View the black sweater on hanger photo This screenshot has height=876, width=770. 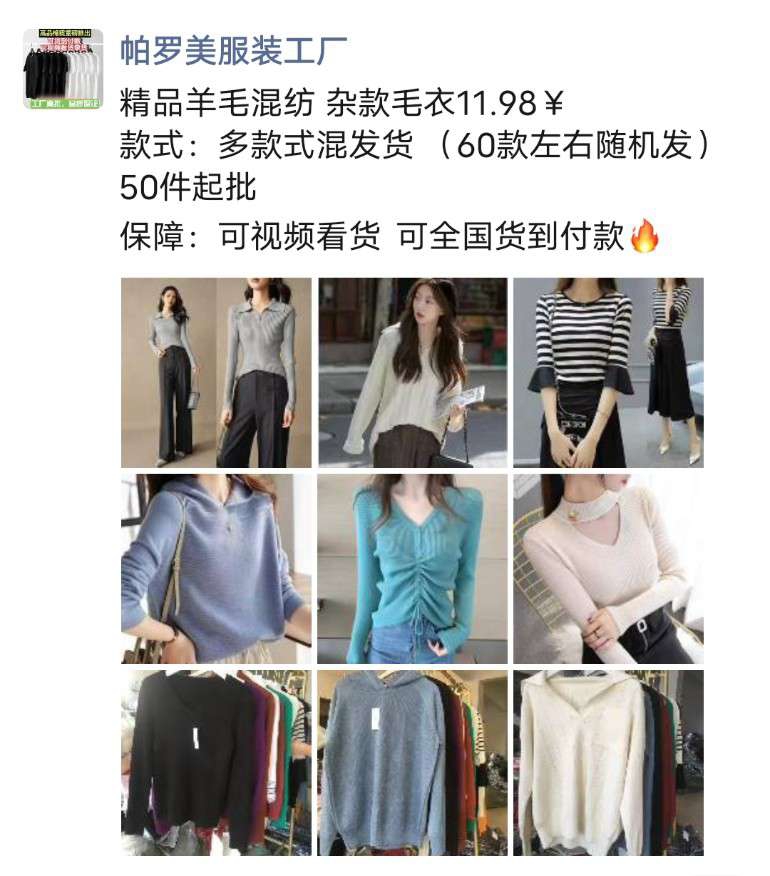[216, 763]
